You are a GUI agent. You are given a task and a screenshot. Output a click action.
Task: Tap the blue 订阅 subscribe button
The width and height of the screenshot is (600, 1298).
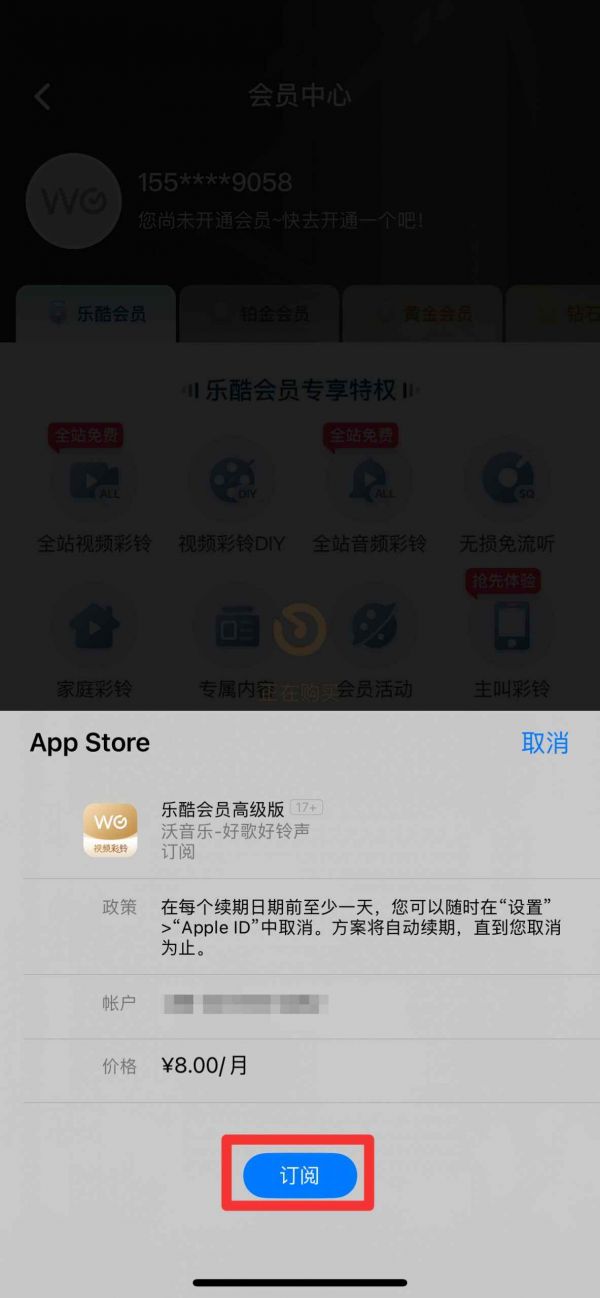tap(299, 1175)
